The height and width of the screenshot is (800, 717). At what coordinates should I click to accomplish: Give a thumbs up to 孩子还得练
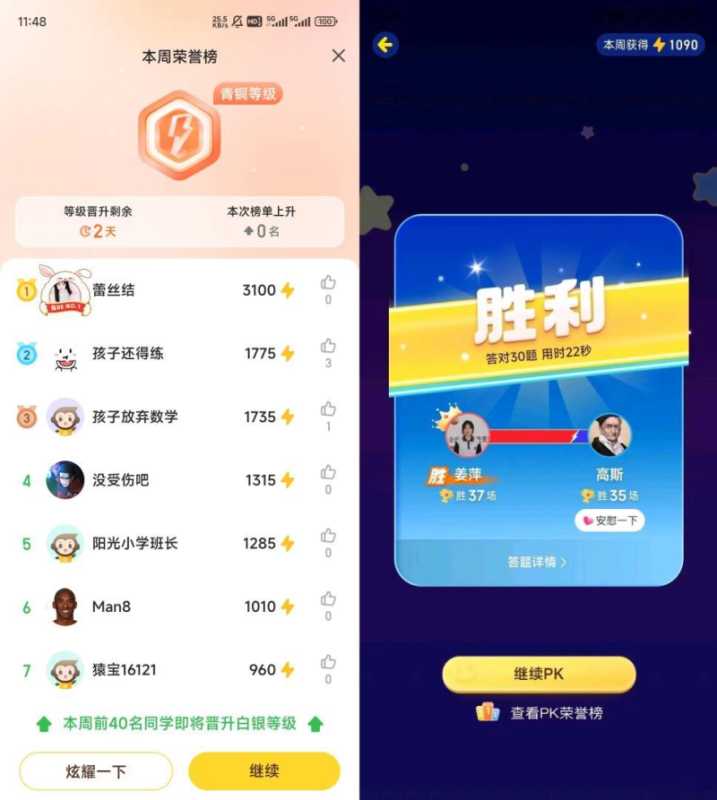[328, 347]
